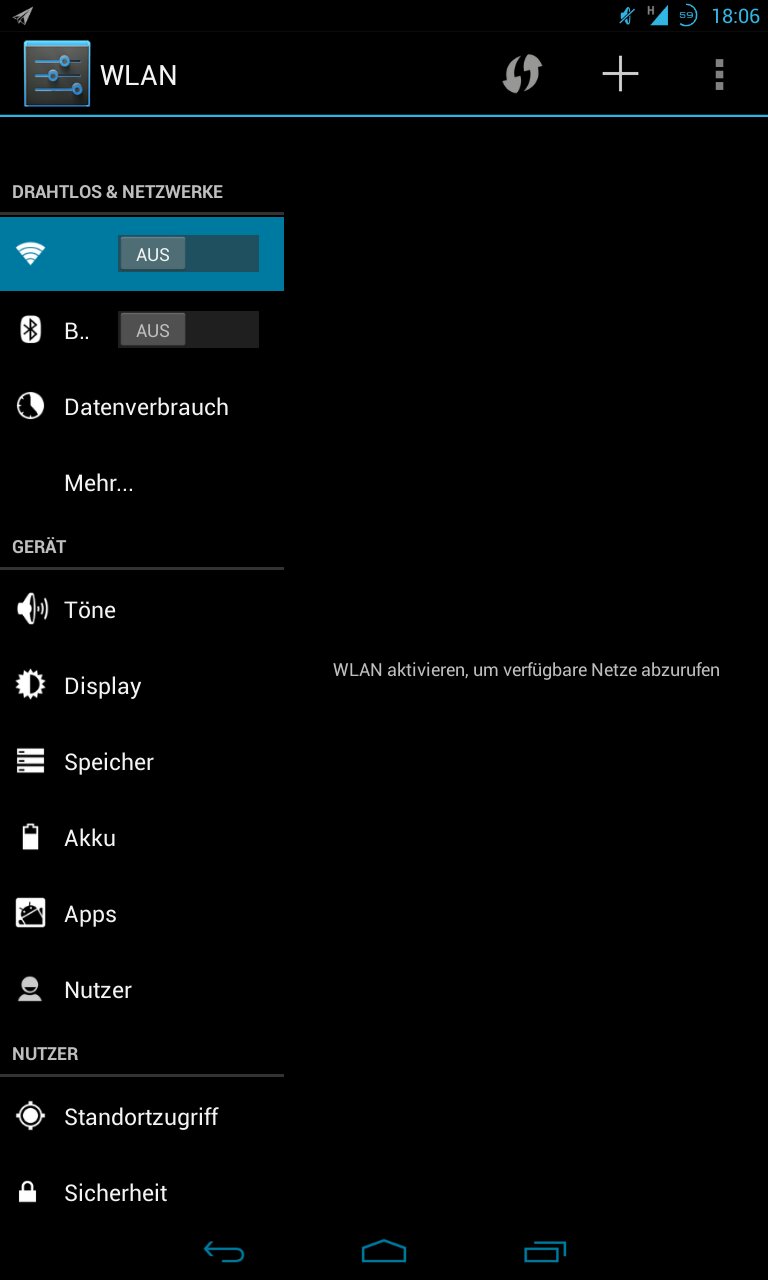Open the Apps section

[x=90, y=914]
